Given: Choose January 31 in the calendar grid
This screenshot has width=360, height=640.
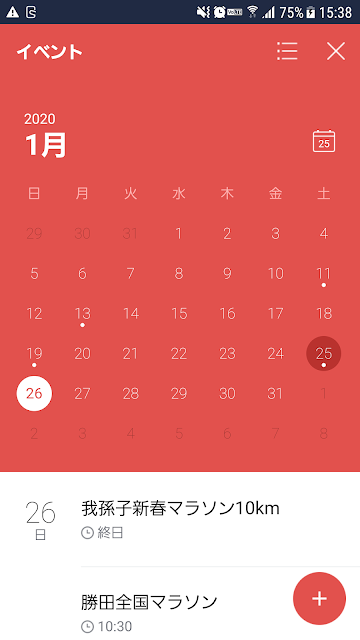Looking at the screenshot, I should pyautogui.click(x=276, y=393).
